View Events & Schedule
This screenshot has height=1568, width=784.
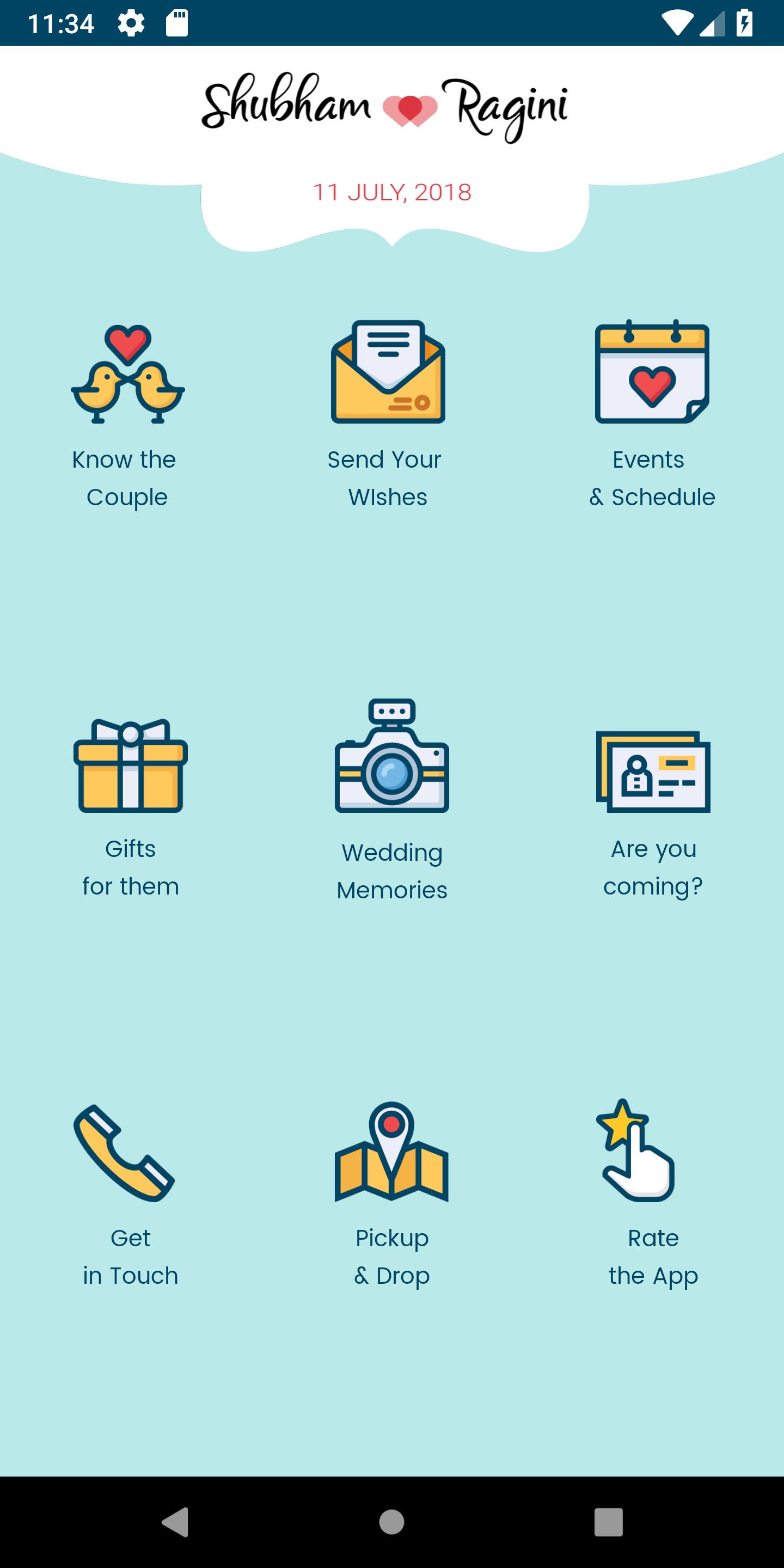[652, 414]
